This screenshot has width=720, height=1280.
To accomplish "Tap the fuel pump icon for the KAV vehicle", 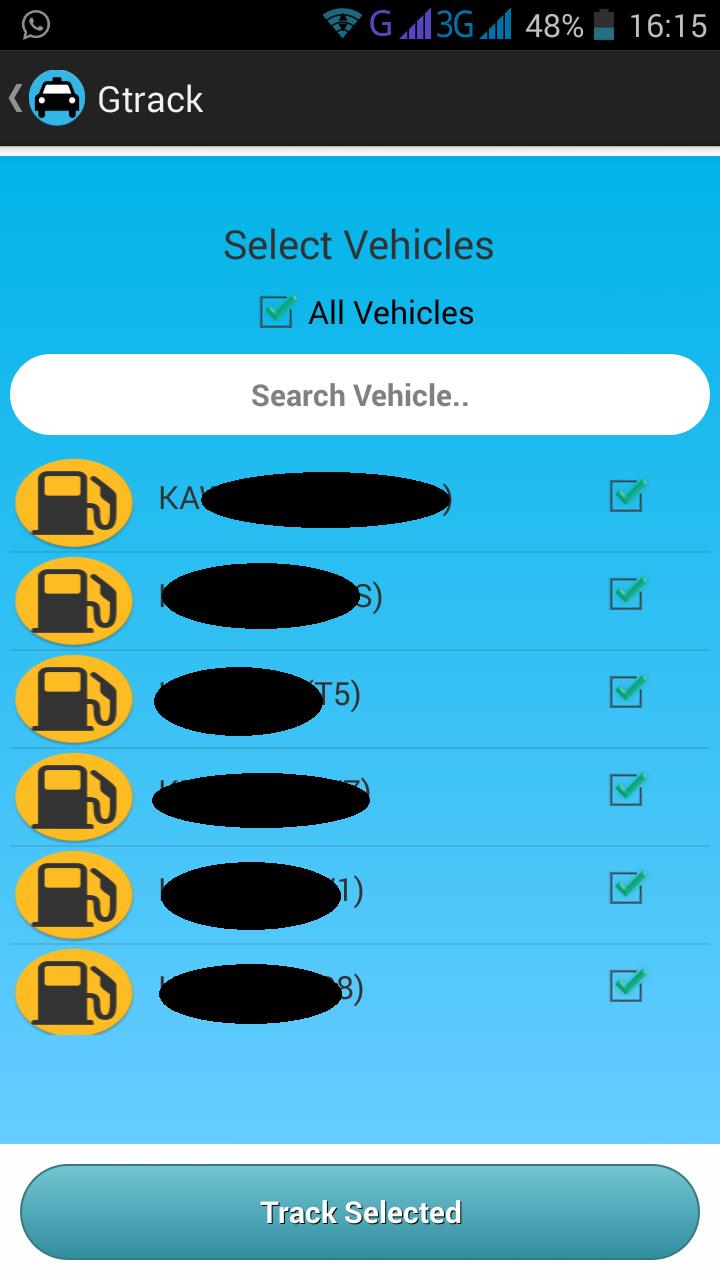I will click(72, 503).
